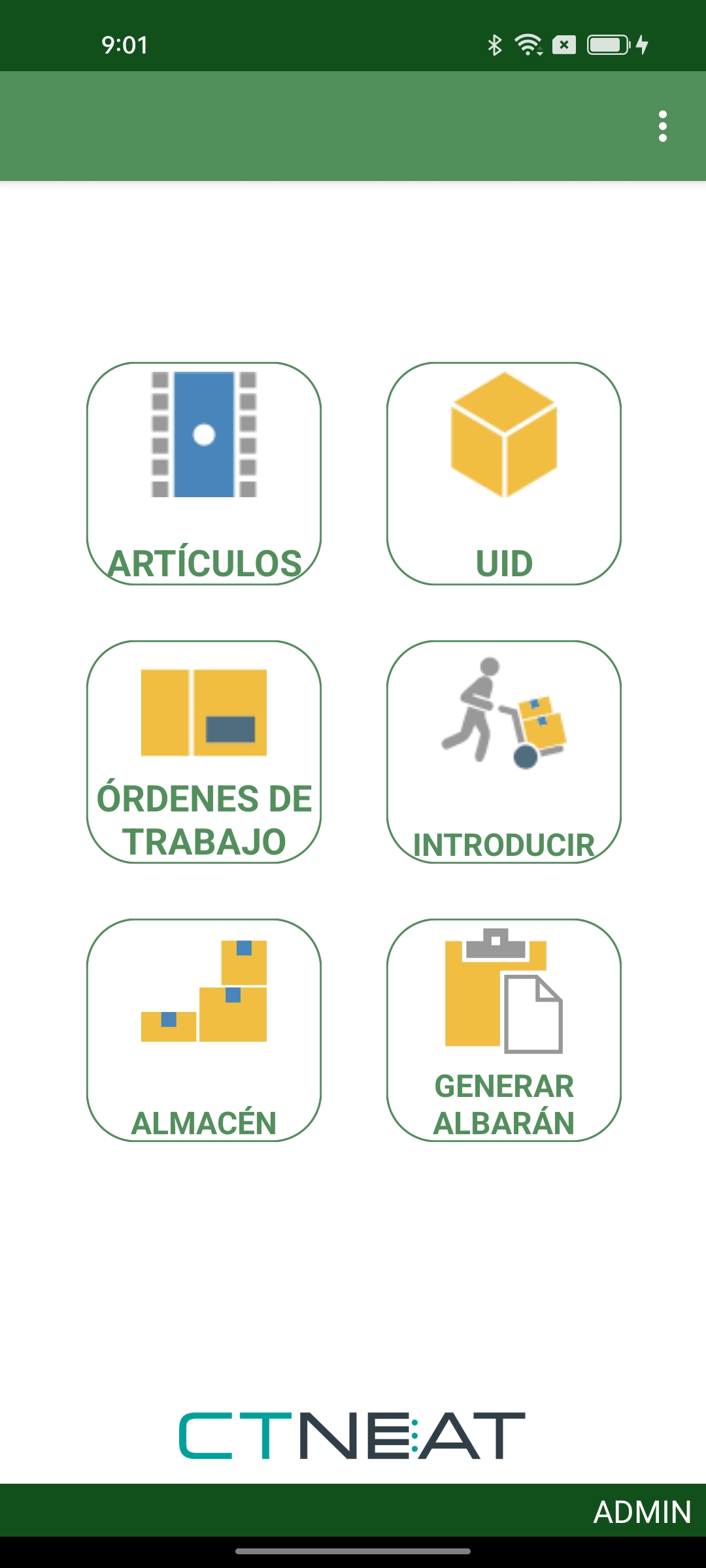Image resolution: width=706 pixels, height=1568 pixels.
Task: Open the Almacén section
Action: (x=204, y=1030)
